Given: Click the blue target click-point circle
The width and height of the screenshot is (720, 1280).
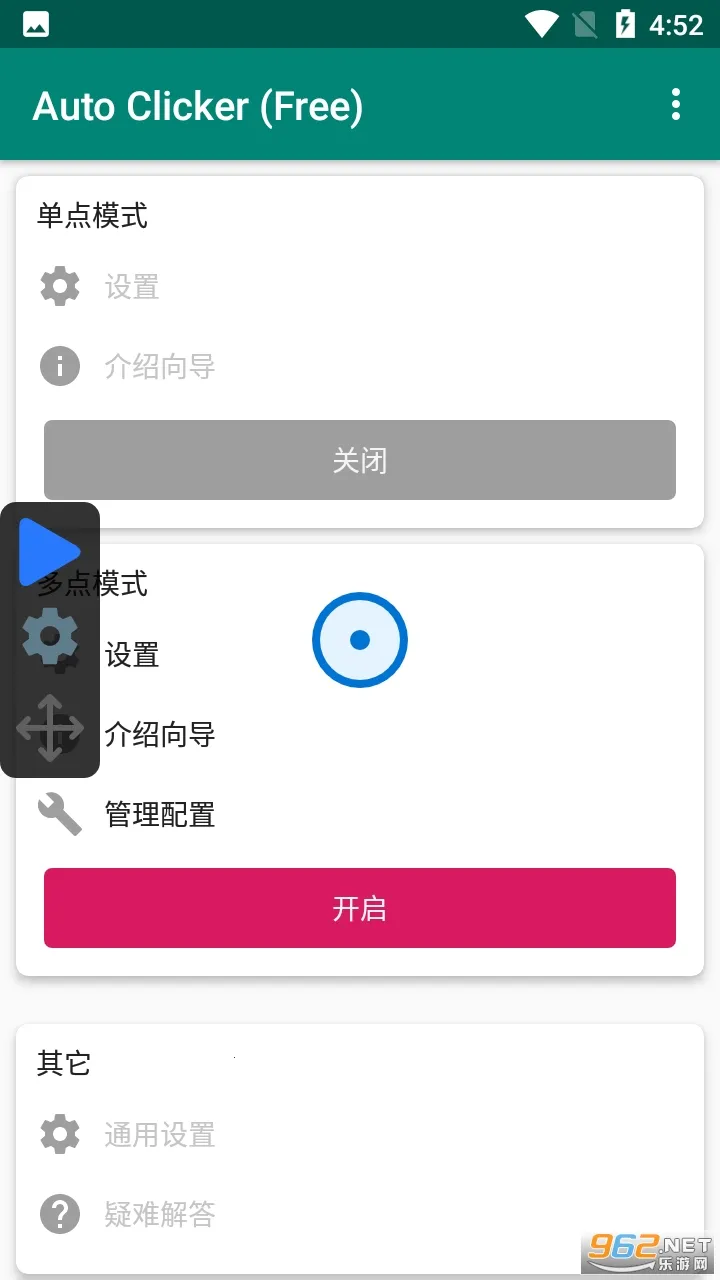Looking at the screenshot, I should pyautogui.click(x=360, y=640).
